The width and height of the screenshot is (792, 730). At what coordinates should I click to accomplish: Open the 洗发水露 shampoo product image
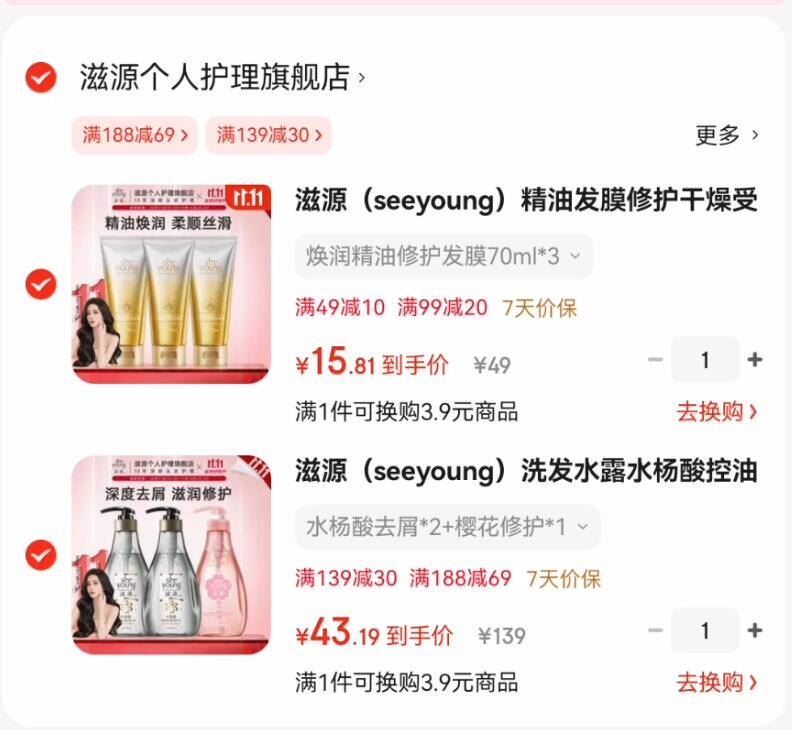point(171,554)
